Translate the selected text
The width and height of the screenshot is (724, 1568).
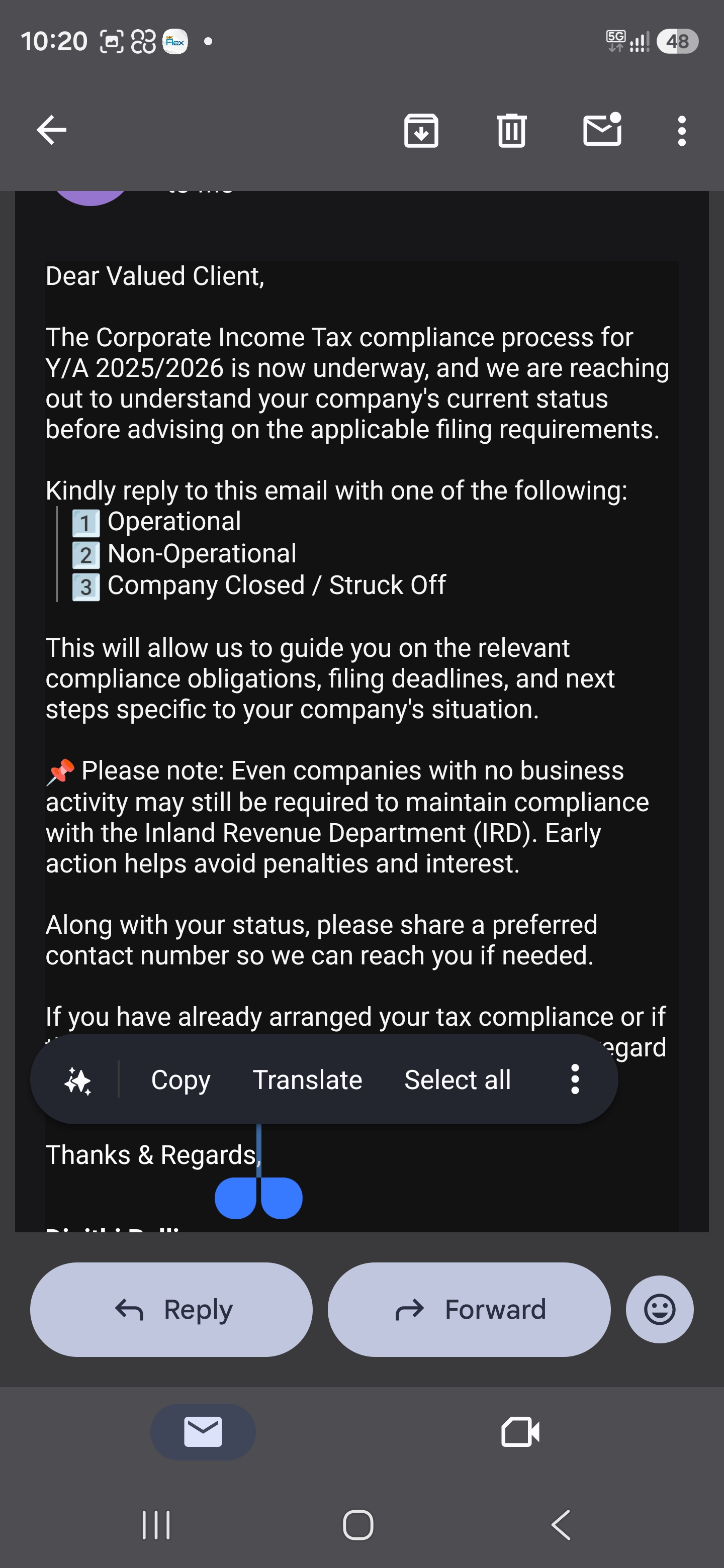point(308,1080)
